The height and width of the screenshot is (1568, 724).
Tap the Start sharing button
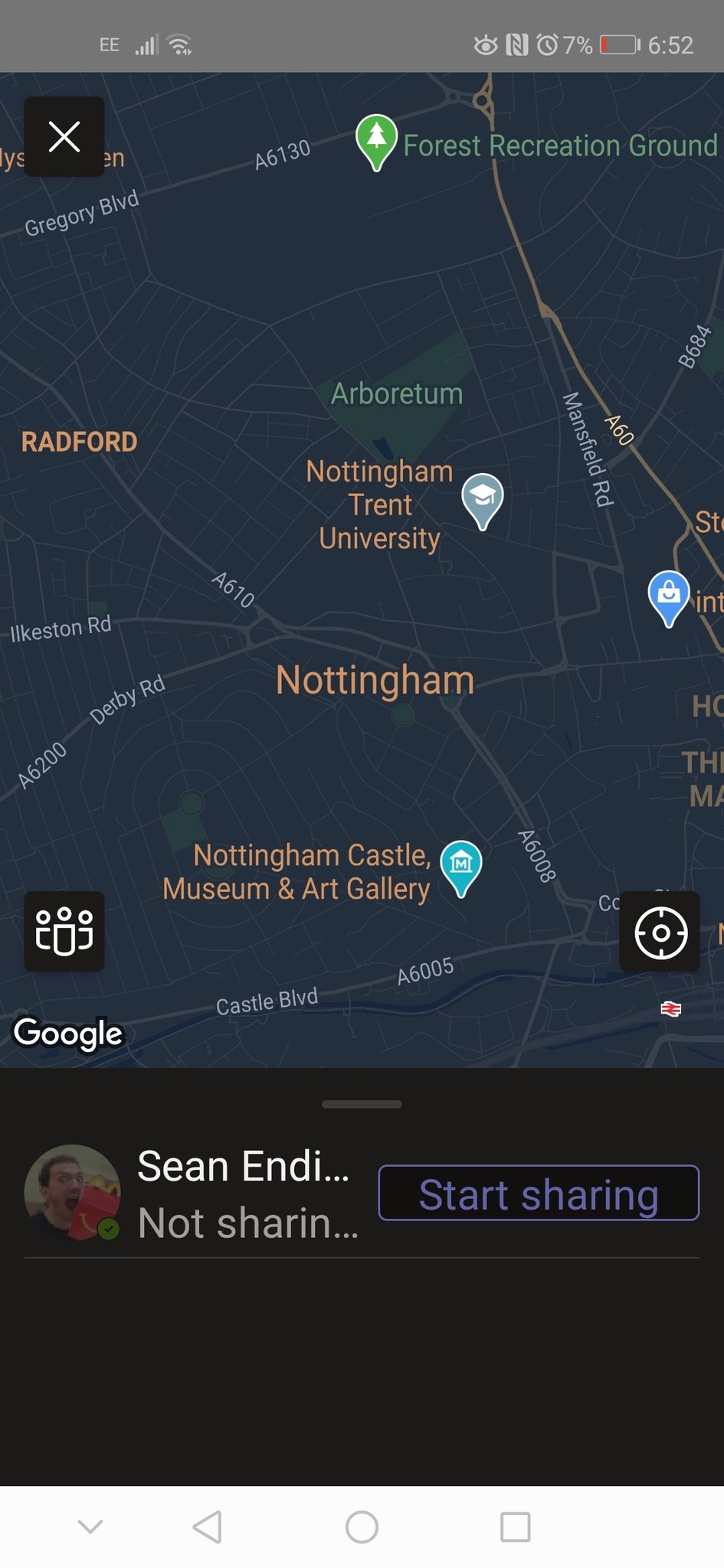pos(538,1193)
